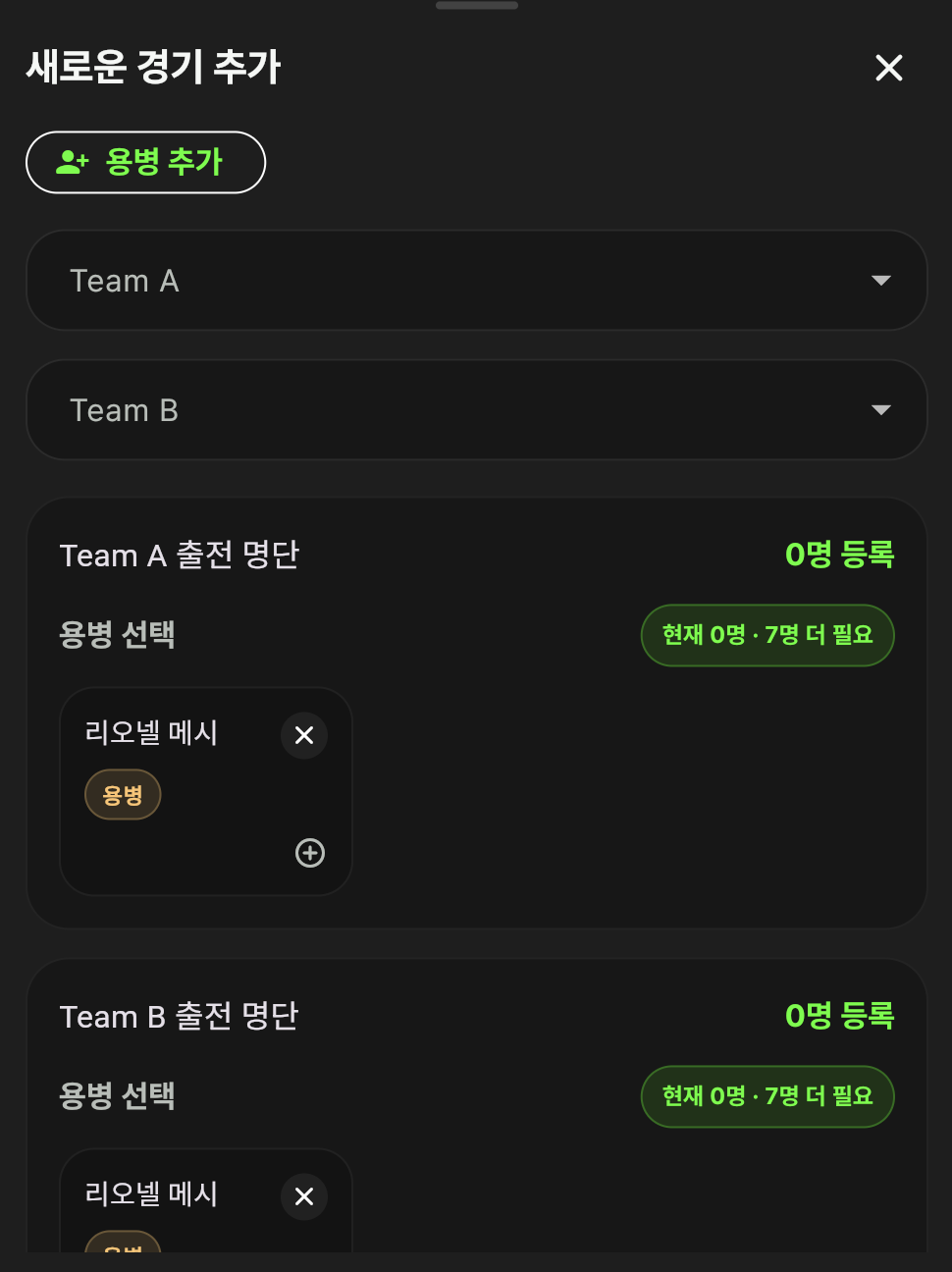Image resolution: width=952 pixels, height=1272 pixels.
Task: Click the dropdown arrow icon on Team B selector
Action: pos(881,409)
